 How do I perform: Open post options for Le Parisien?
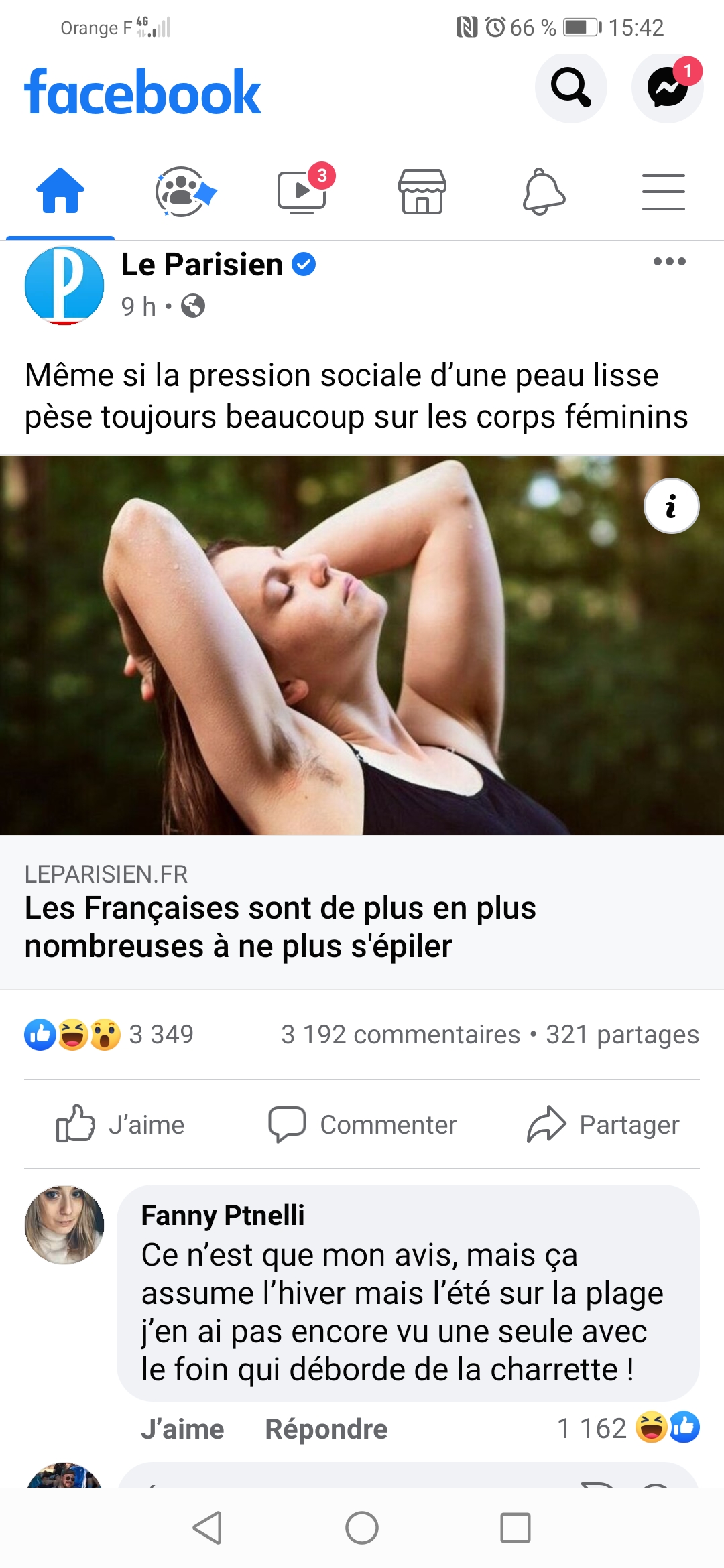click(x=669, y=261)
